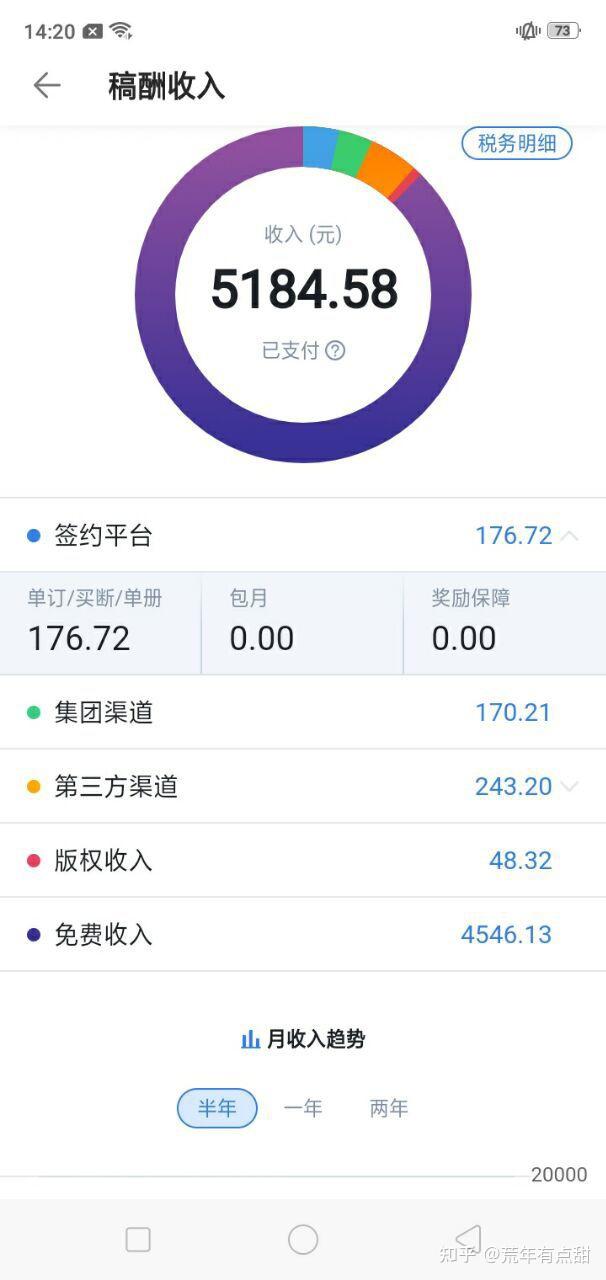
Task: Switch trend to 两年
Action: (x=389, y=1108)
